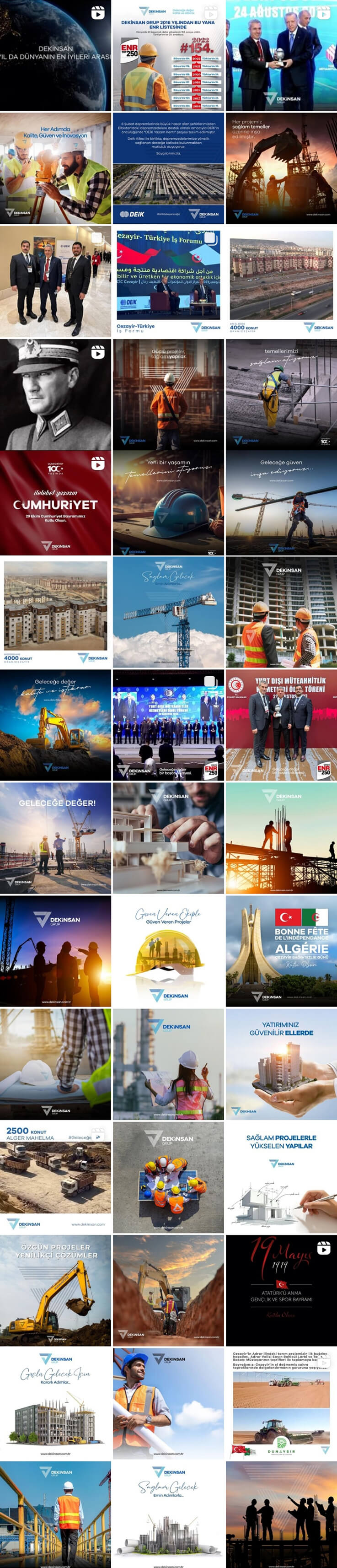This screenshot has height=1568, width=337.
Task: Open the Güven Veren Ekiple post
Action: pyautogui.click(x=168, y=950)
